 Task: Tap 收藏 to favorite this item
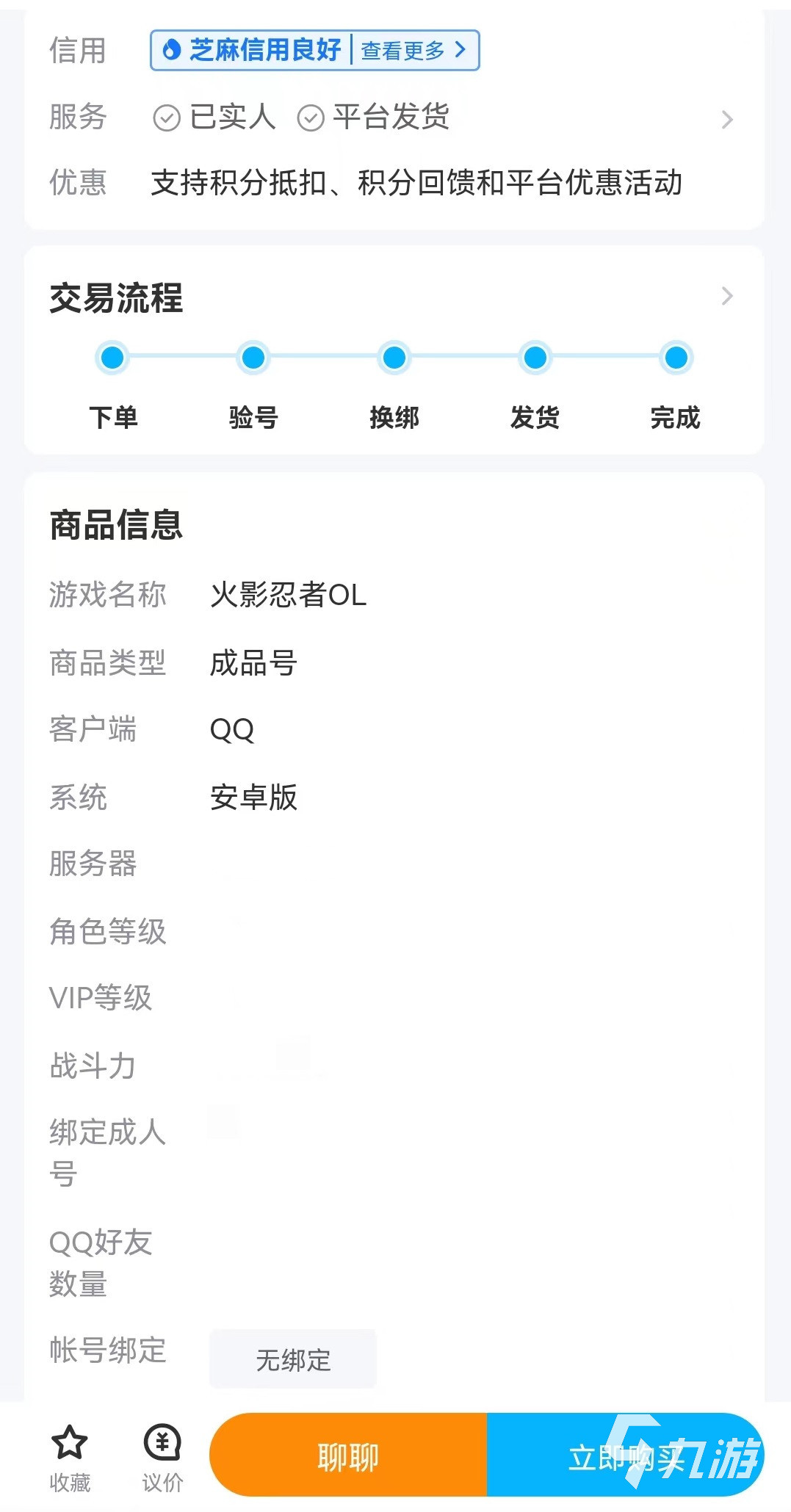[70, 1457]
